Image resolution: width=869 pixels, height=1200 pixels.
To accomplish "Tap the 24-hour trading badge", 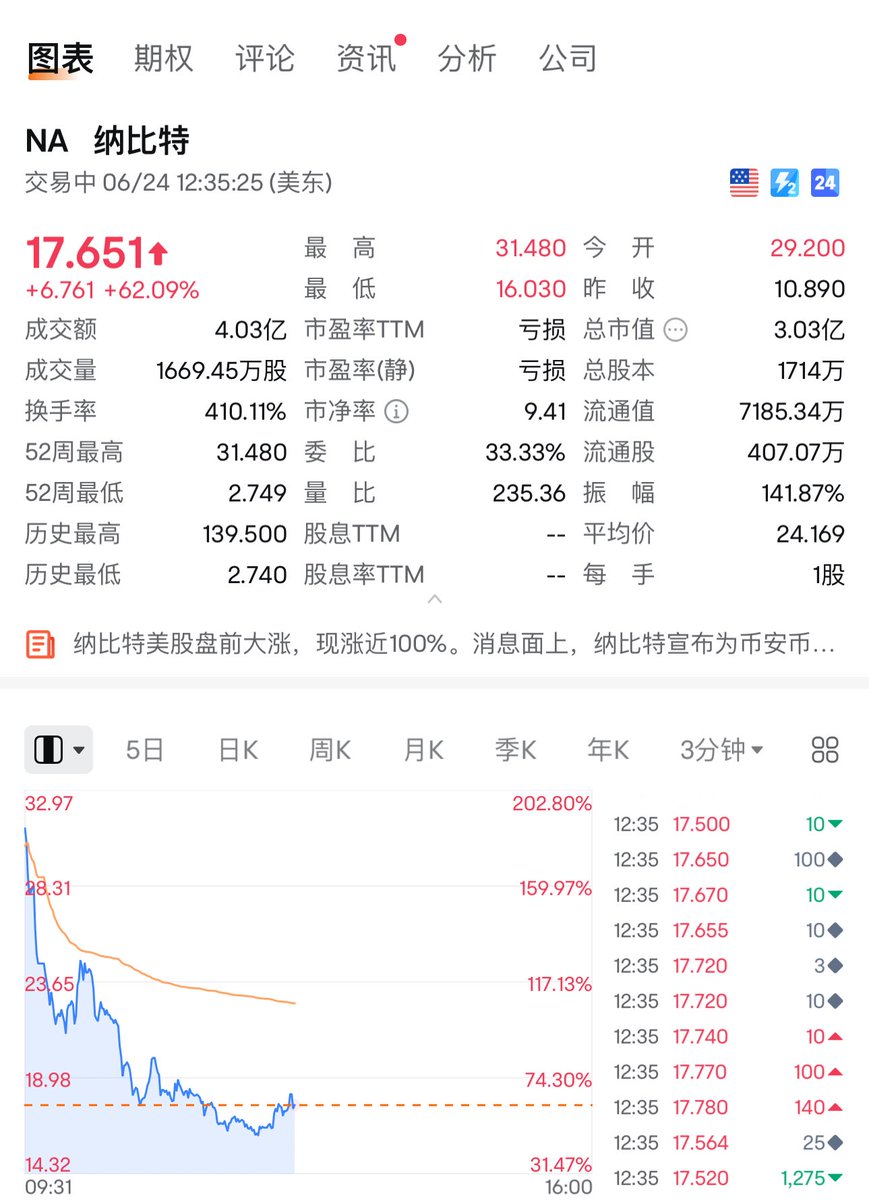I will pos(825,183).
